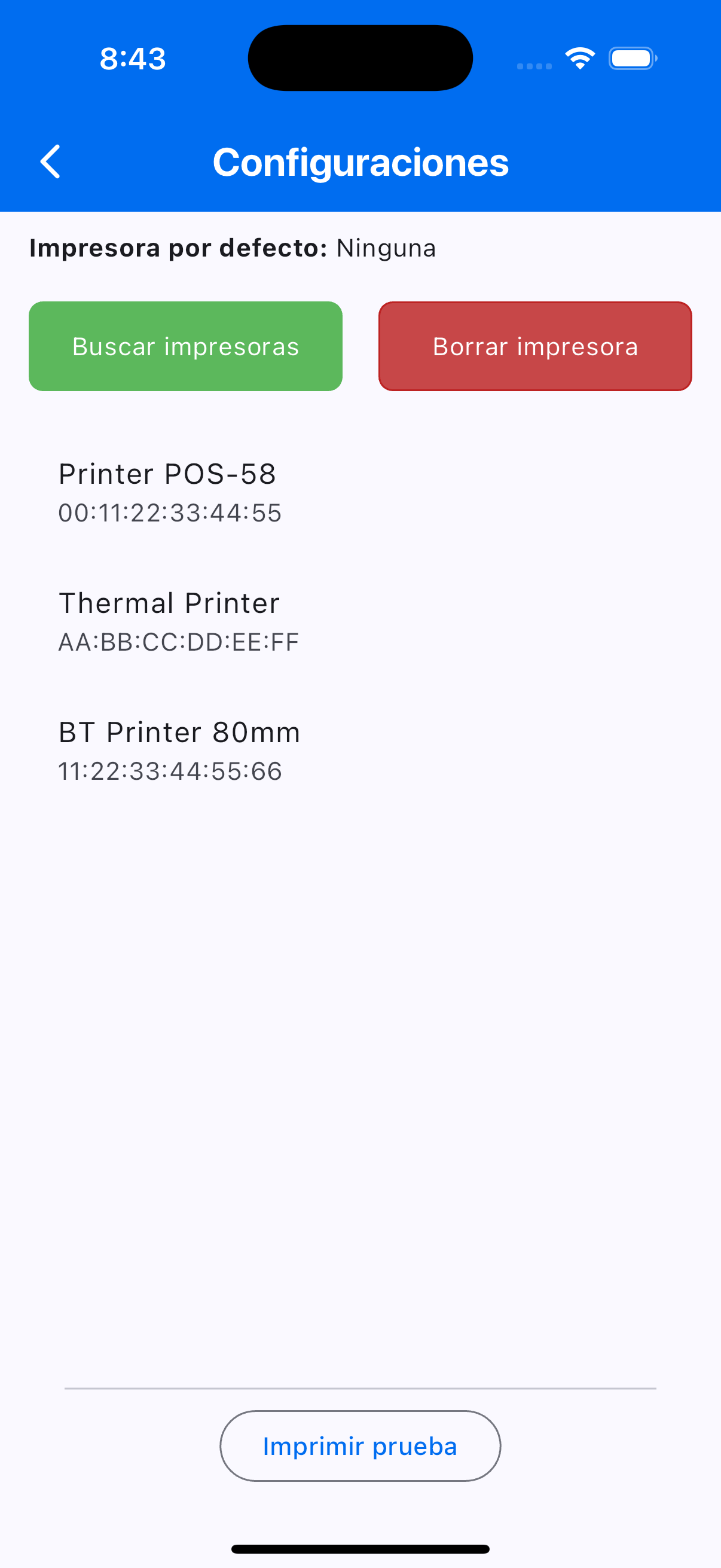
Task: Tap the green Buscar impresoras button
Action: coord(185,346)
